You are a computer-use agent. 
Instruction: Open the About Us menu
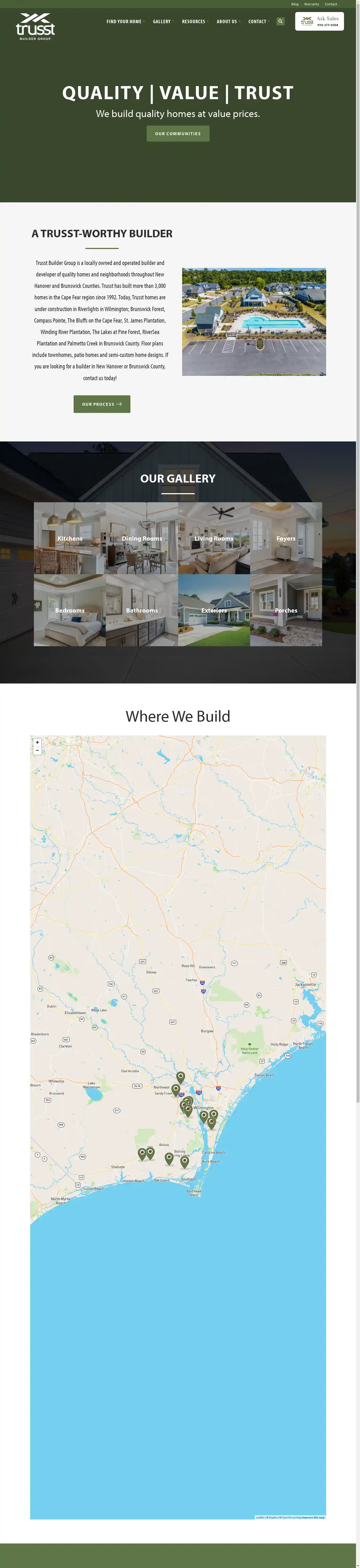(227, 21)
